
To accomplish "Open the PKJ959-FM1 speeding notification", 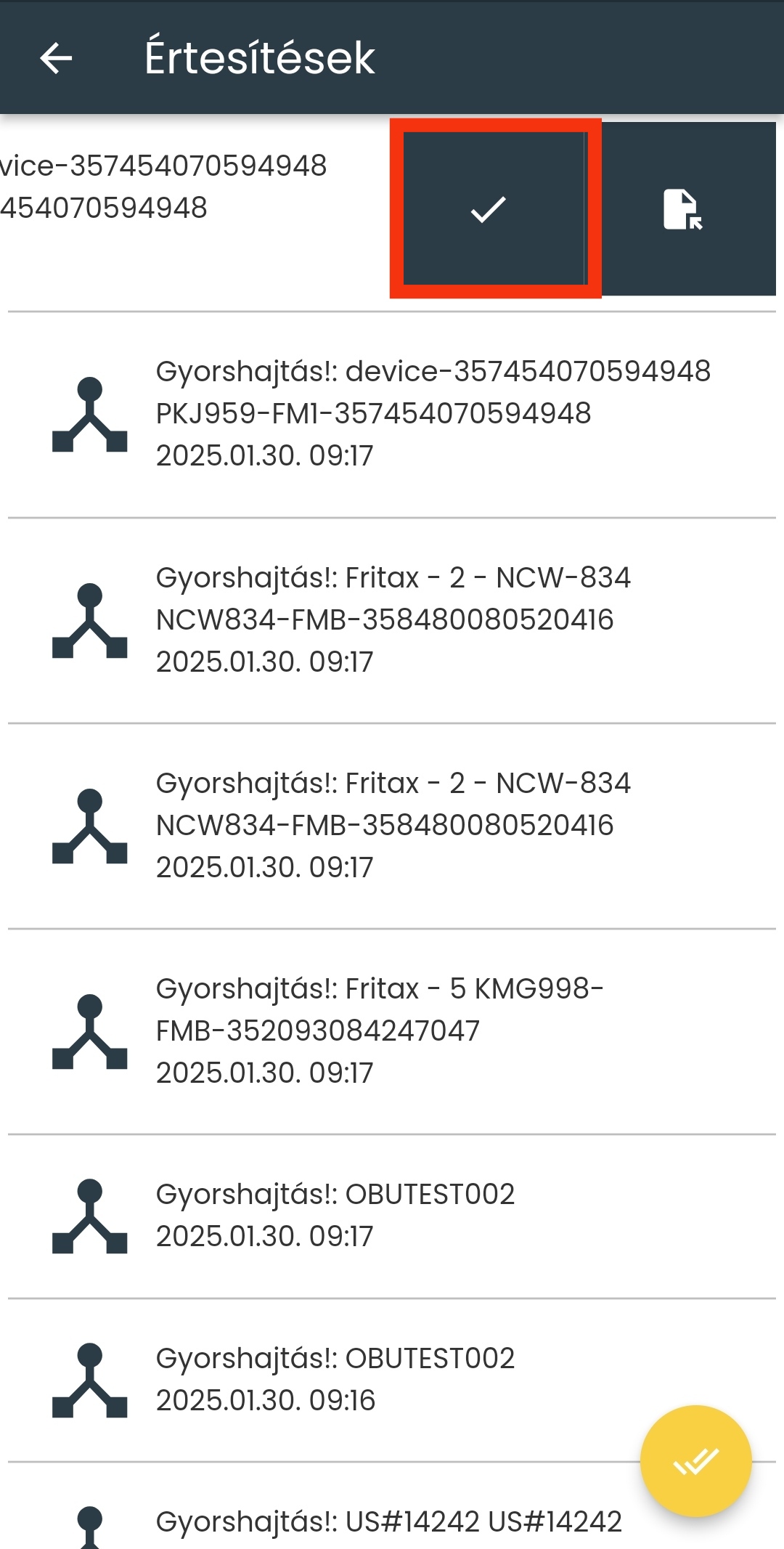I will (392, 414).
